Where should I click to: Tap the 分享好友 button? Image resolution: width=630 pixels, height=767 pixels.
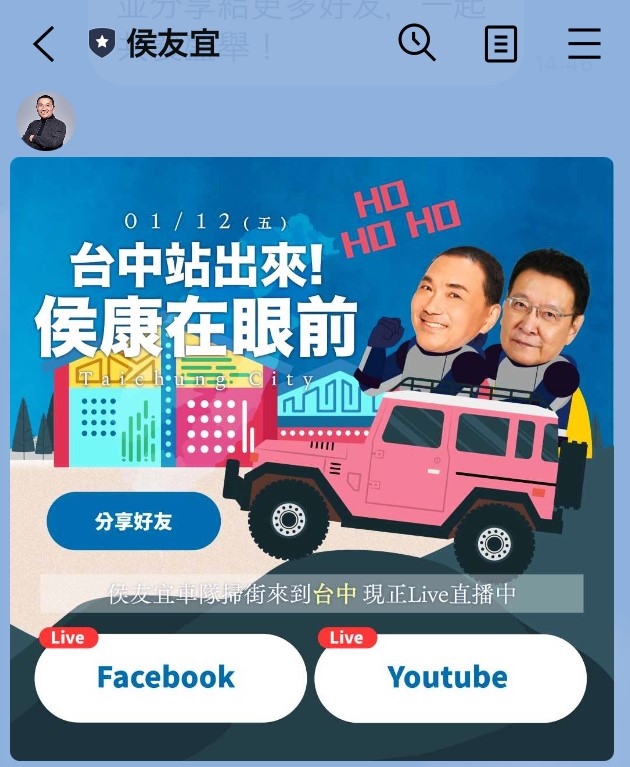[x=133, y=521]
